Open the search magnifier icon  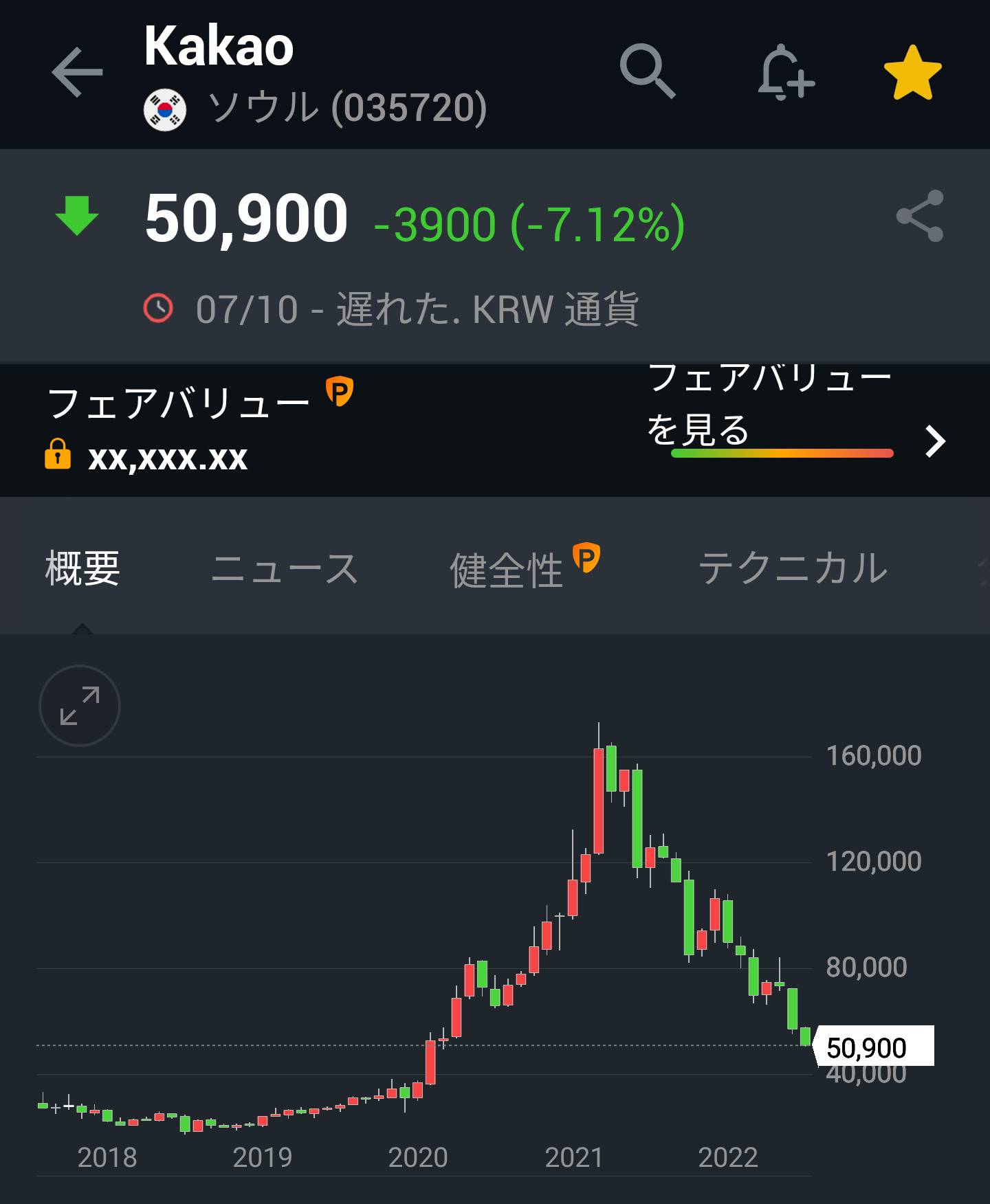[647, 71]
